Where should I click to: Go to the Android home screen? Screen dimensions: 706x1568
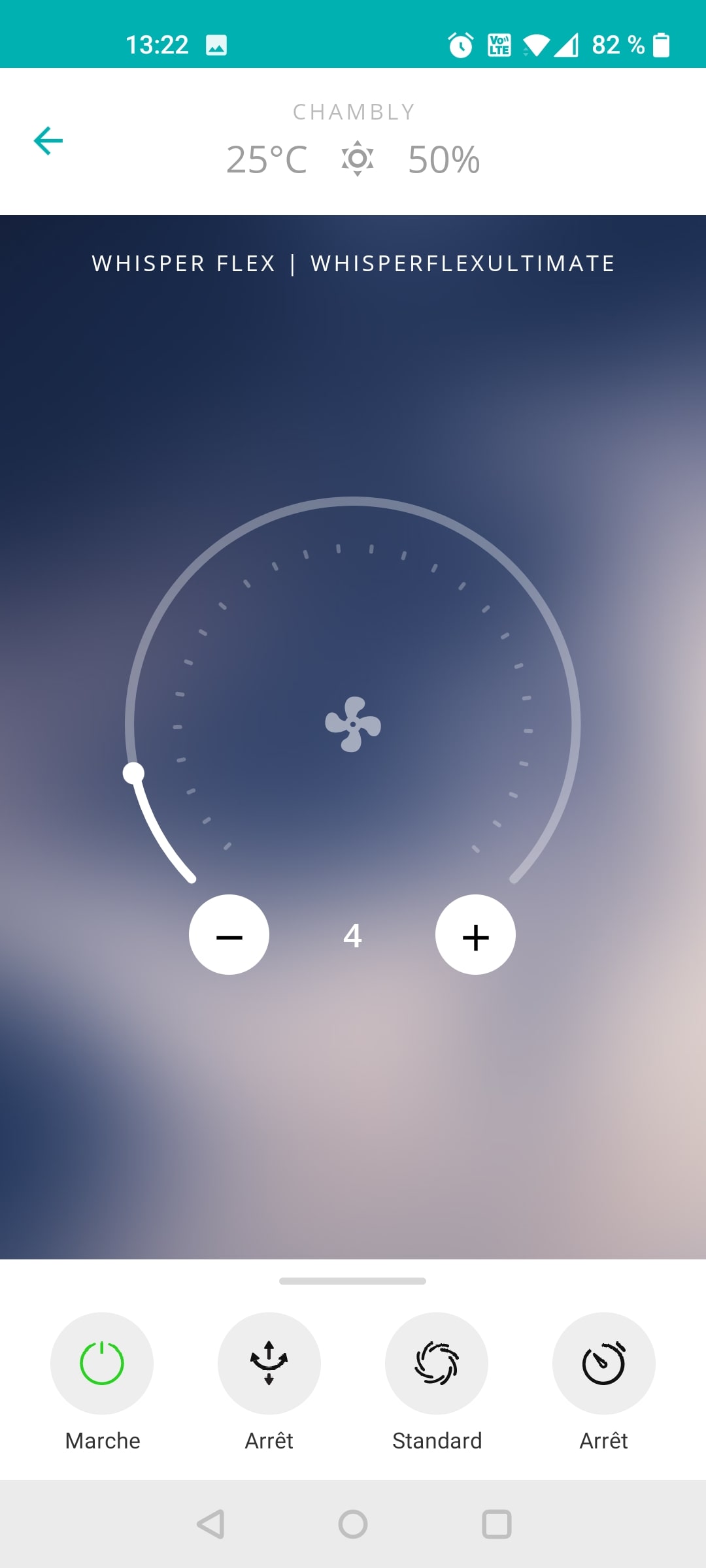tap(353, 1524)
